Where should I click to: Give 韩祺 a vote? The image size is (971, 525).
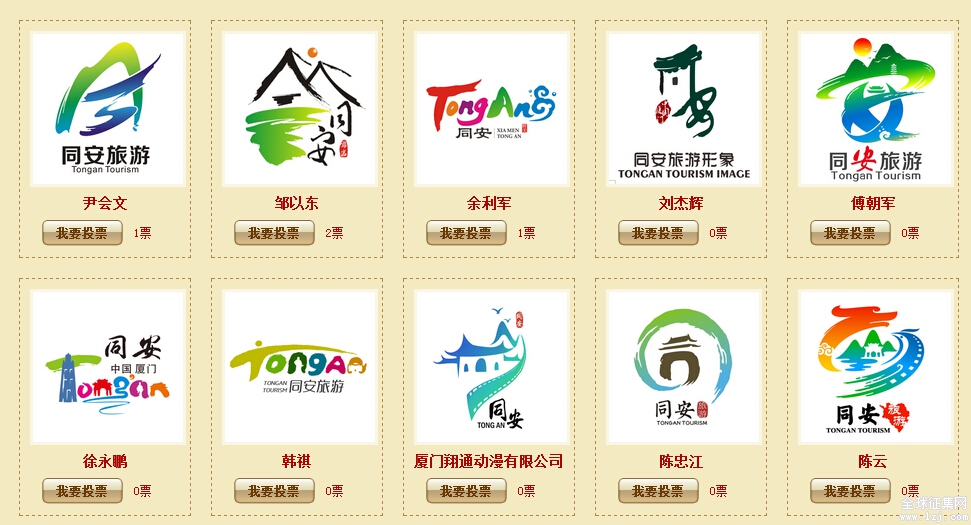click(274, 491)
